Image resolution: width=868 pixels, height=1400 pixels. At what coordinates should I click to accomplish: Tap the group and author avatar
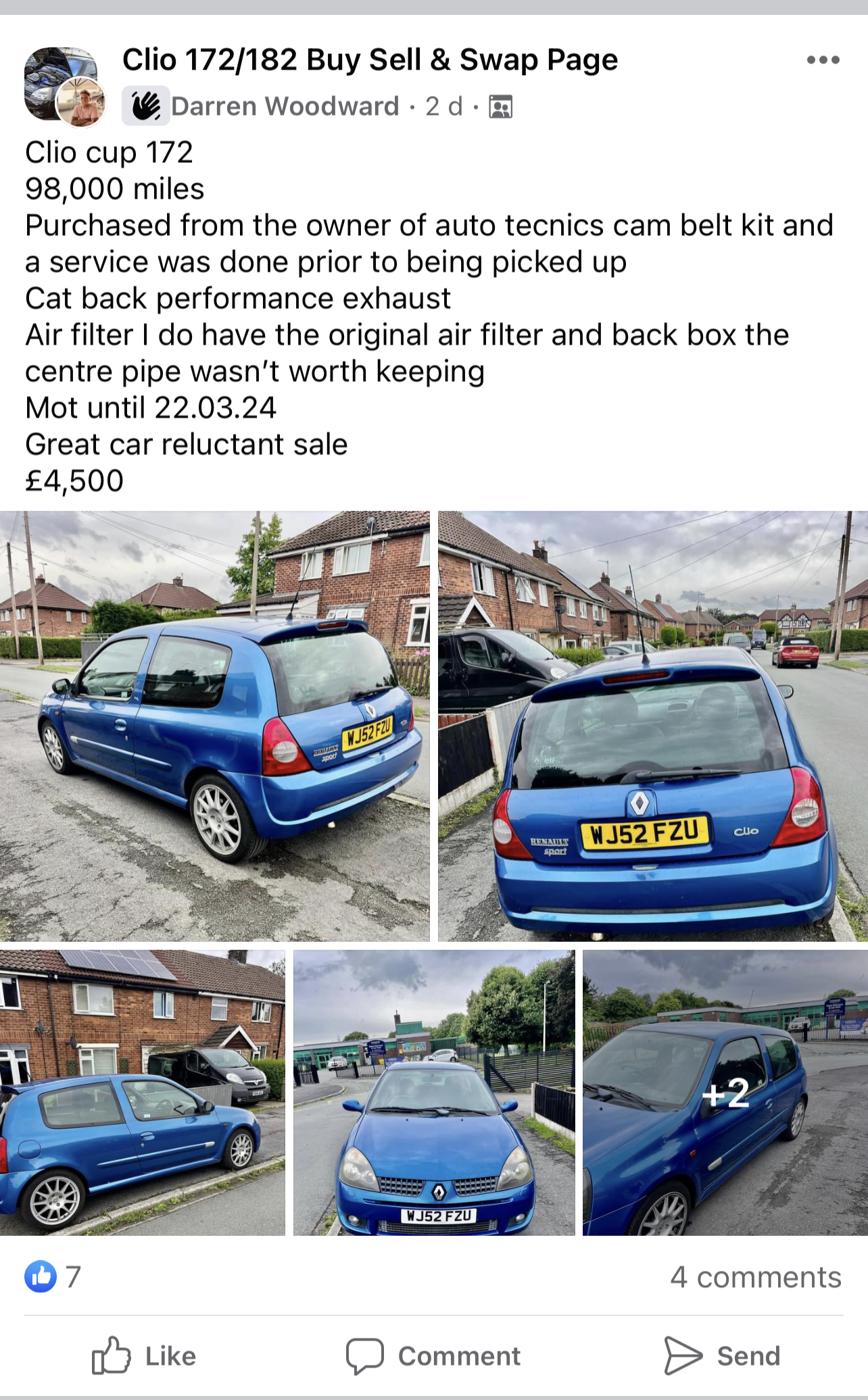pos(64,86)
